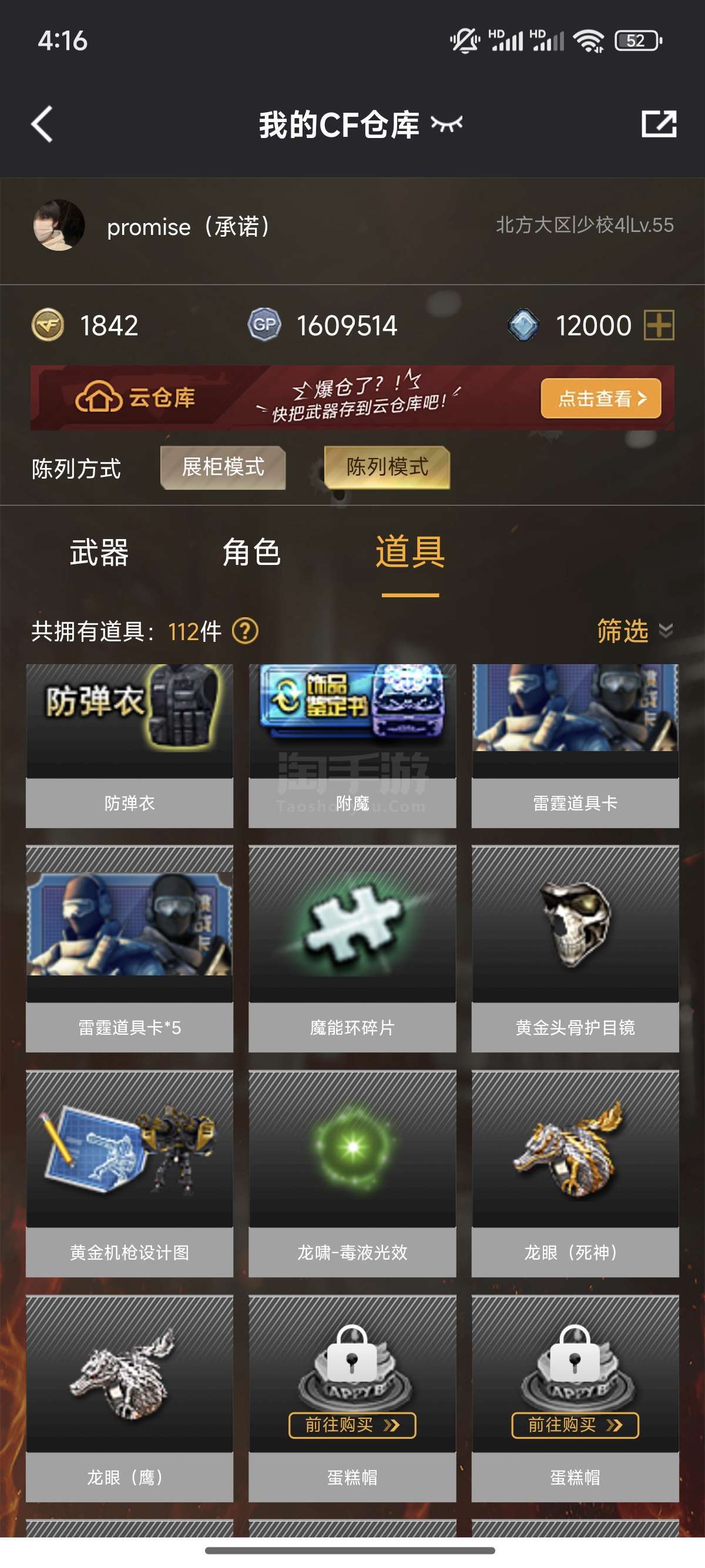Open the share icon at top right
The image size is (705, 1568).
point(659,124)
